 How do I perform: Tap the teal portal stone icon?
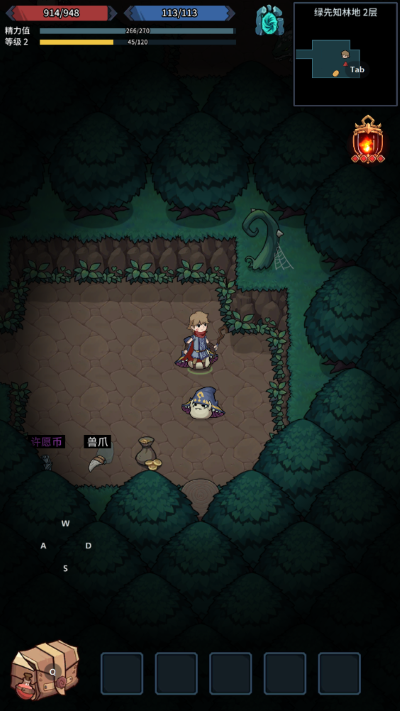pyautogui.click(x=269, y=20)
